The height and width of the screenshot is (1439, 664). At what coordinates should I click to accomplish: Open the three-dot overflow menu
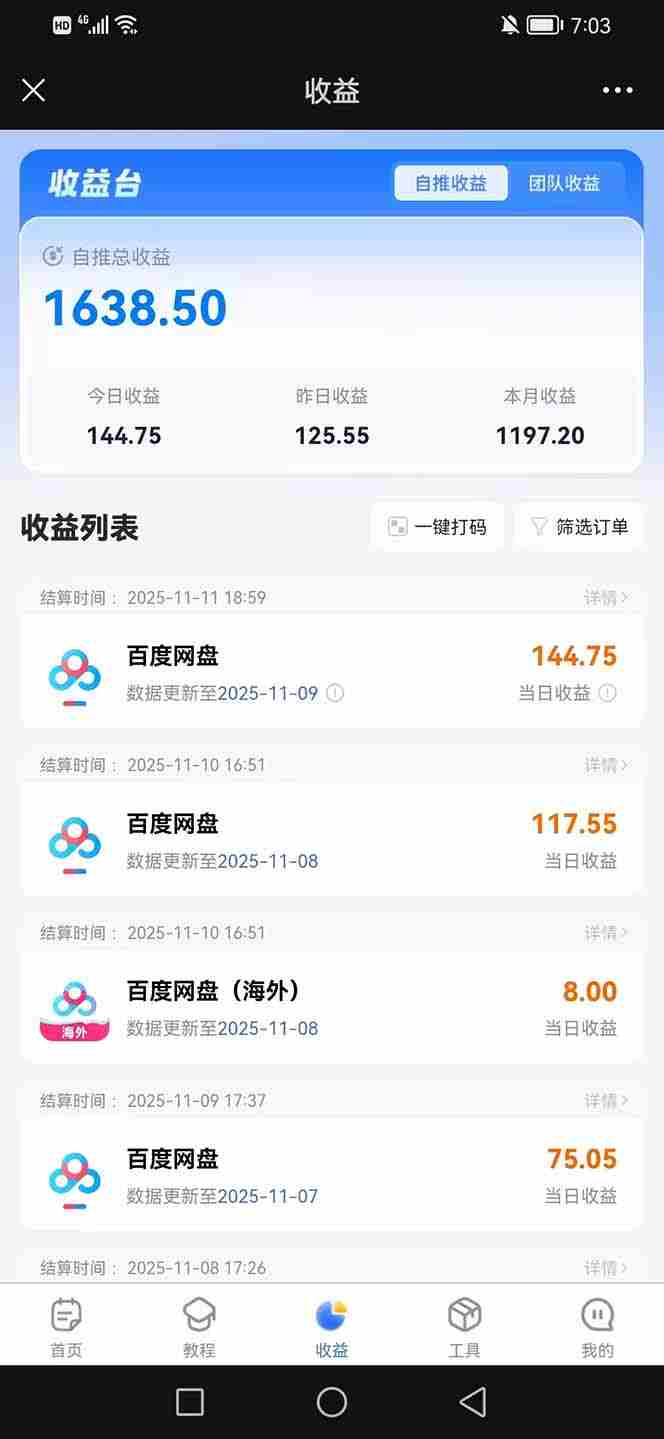point(617,90)
